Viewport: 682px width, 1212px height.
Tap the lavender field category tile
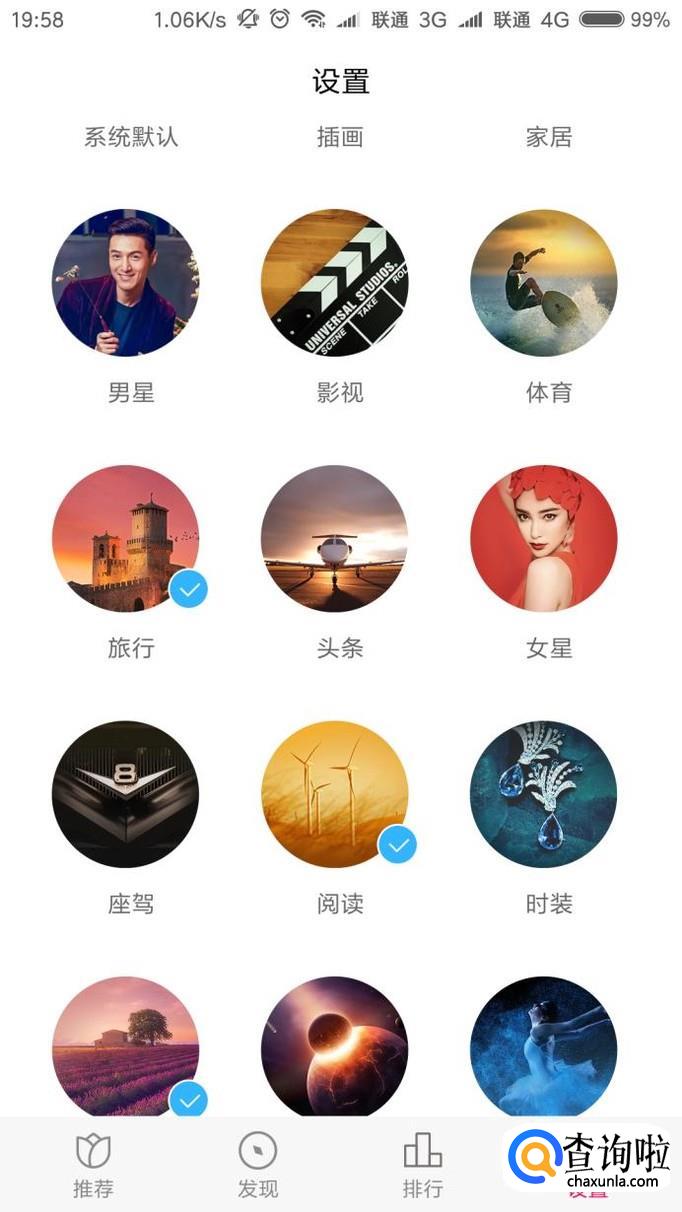[125, 1045]
